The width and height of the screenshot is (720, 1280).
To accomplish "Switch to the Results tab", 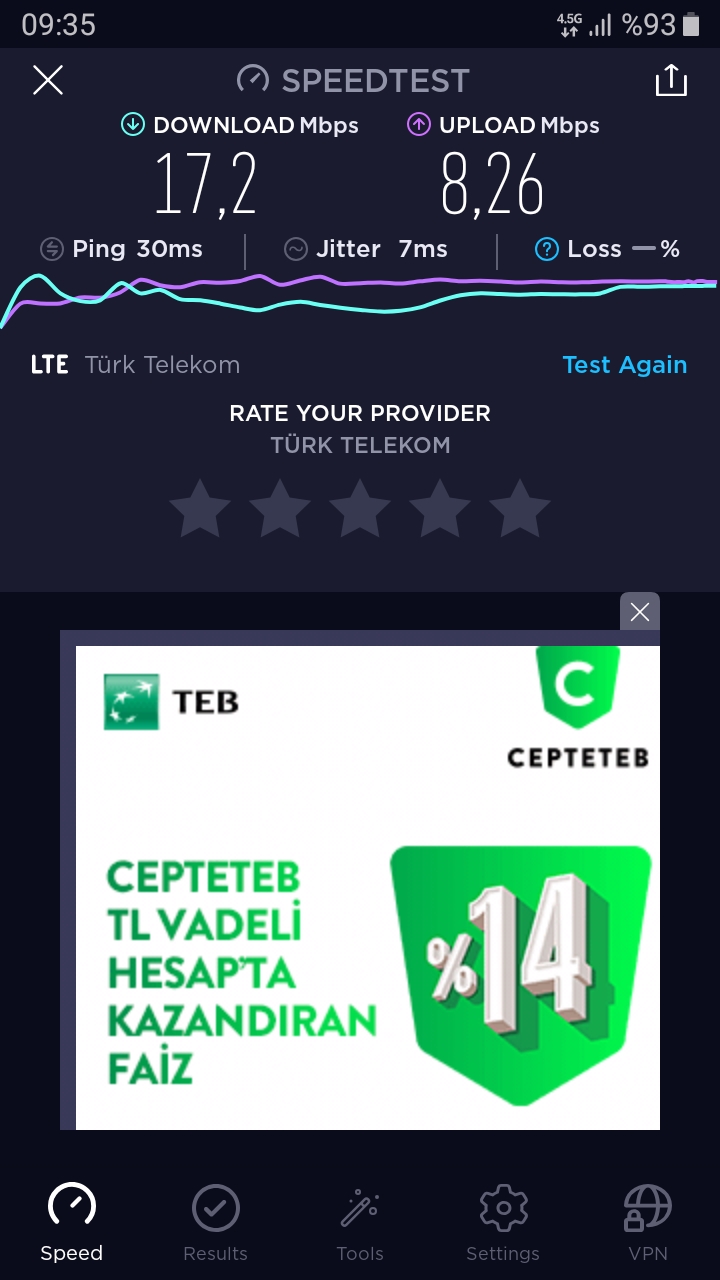I will point(216,1222).
